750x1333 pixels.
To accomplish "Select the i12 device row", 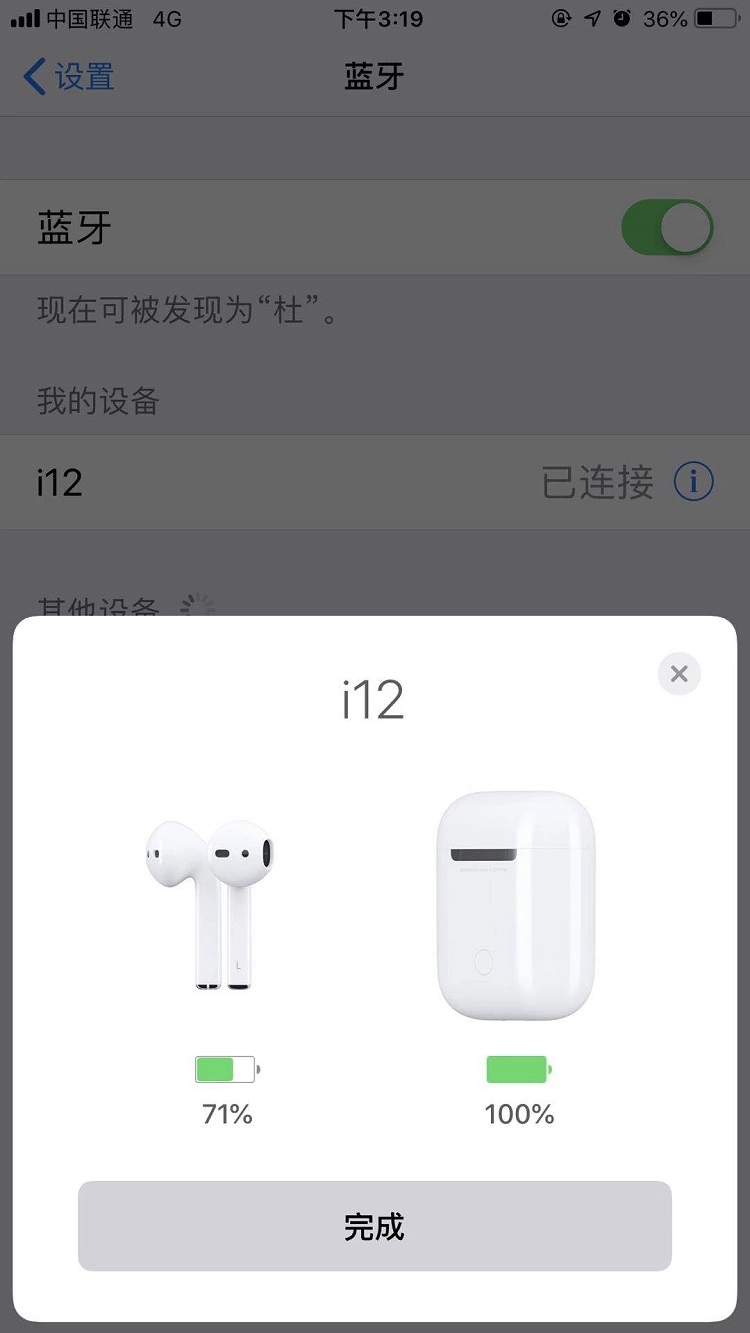I will (375, 483).
